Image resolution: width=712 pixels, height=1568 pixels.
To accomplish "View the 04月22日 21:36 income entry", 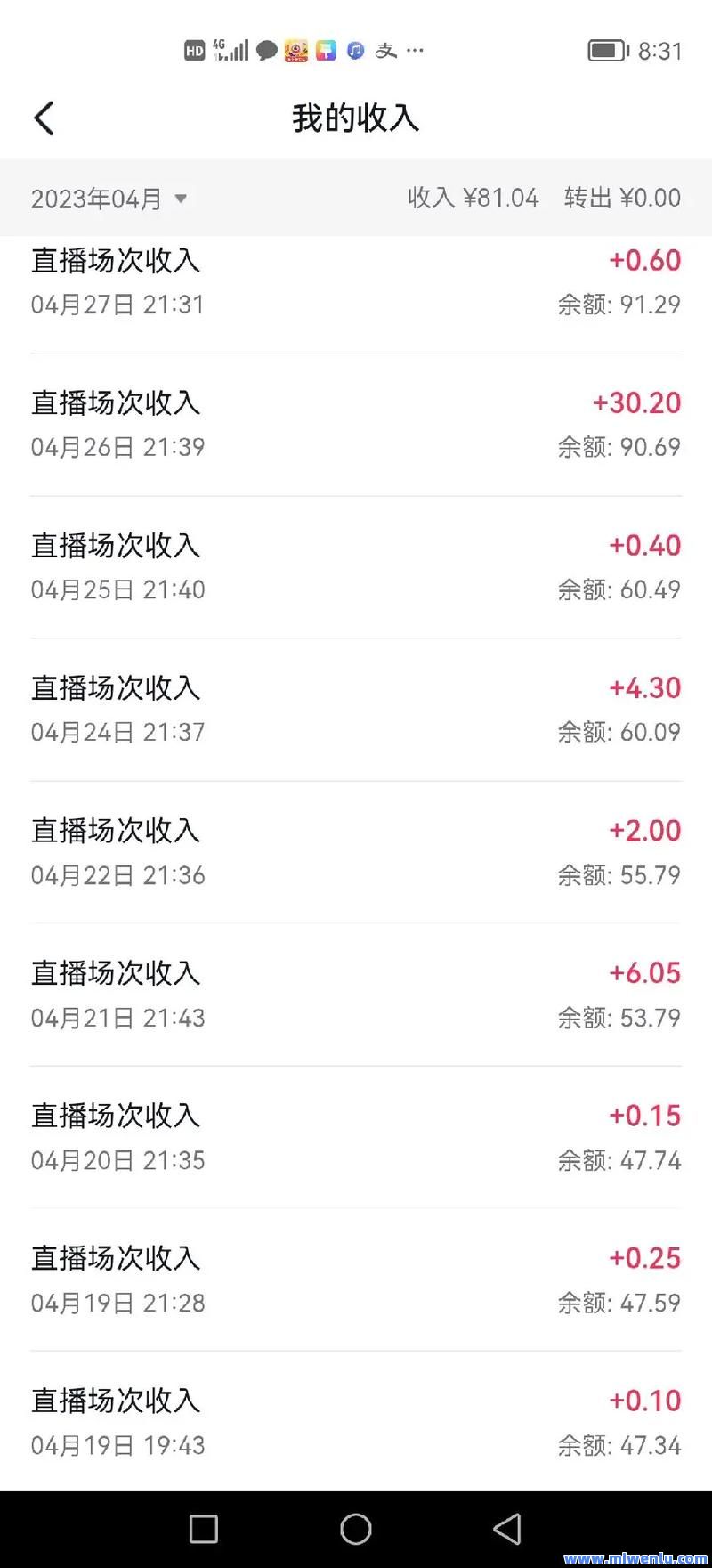I will [356, 852].
